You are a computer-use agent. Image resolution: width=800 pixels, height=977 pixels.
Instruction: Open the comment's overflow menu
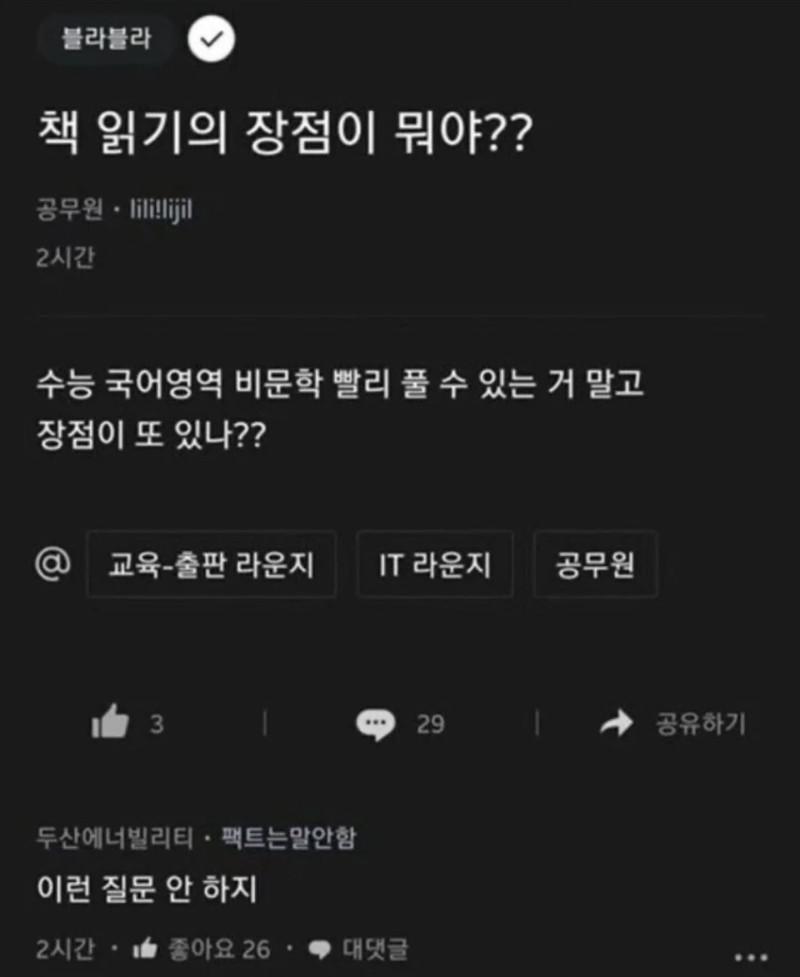(750, 955)
